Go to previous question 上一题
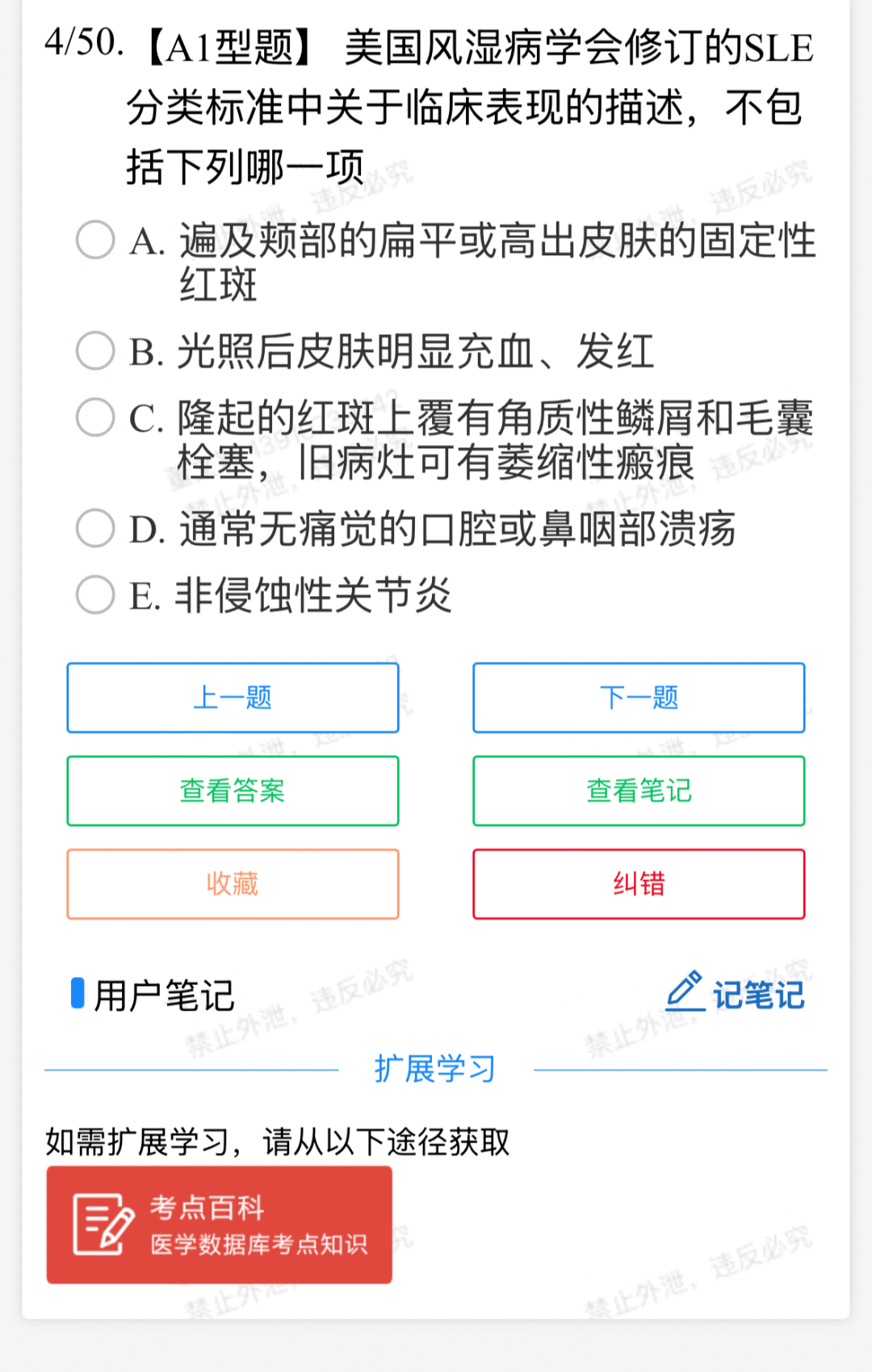Image resolution: width=872 pixels, height=1372 pixels. [233, 698]
